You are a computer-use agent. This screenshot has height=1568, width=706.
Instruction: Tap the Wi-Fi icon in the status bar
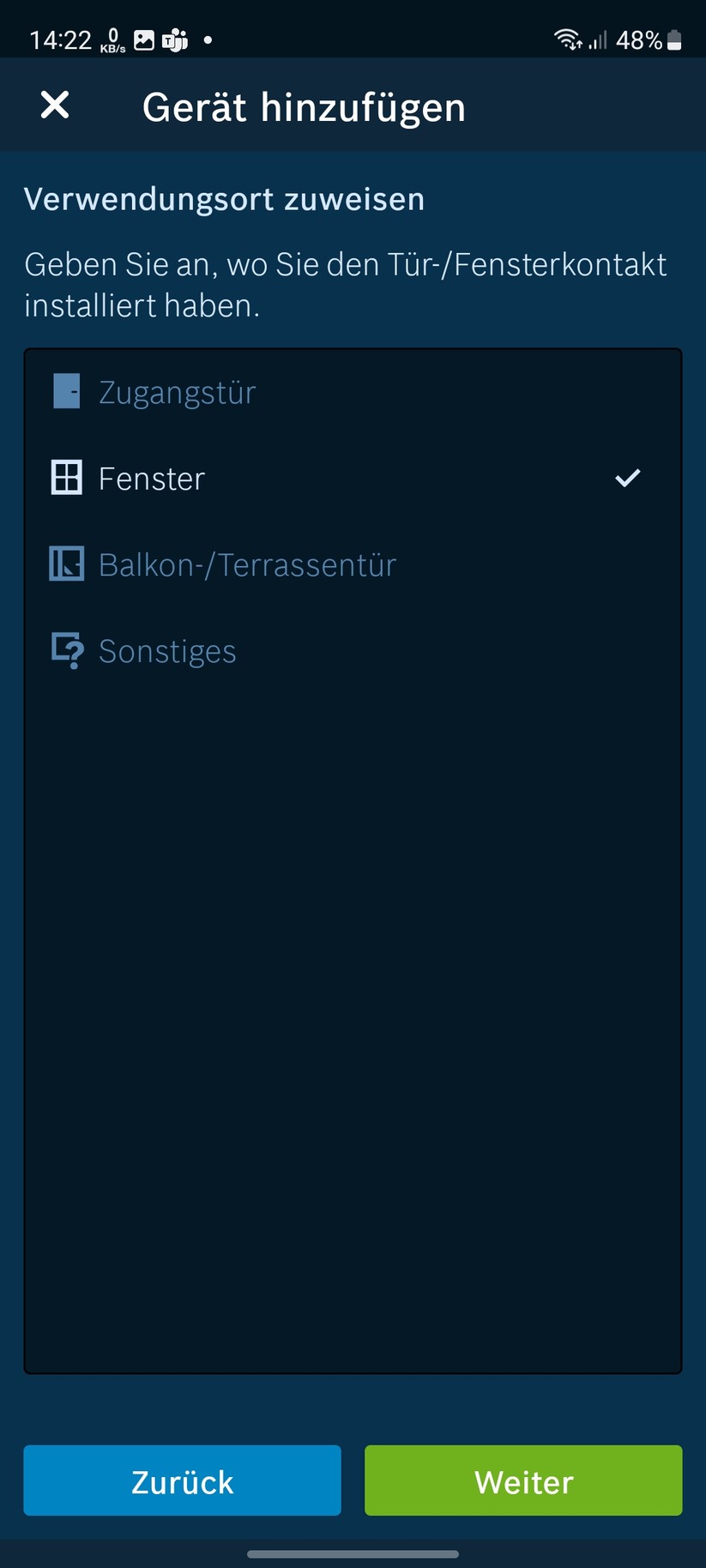565,39
